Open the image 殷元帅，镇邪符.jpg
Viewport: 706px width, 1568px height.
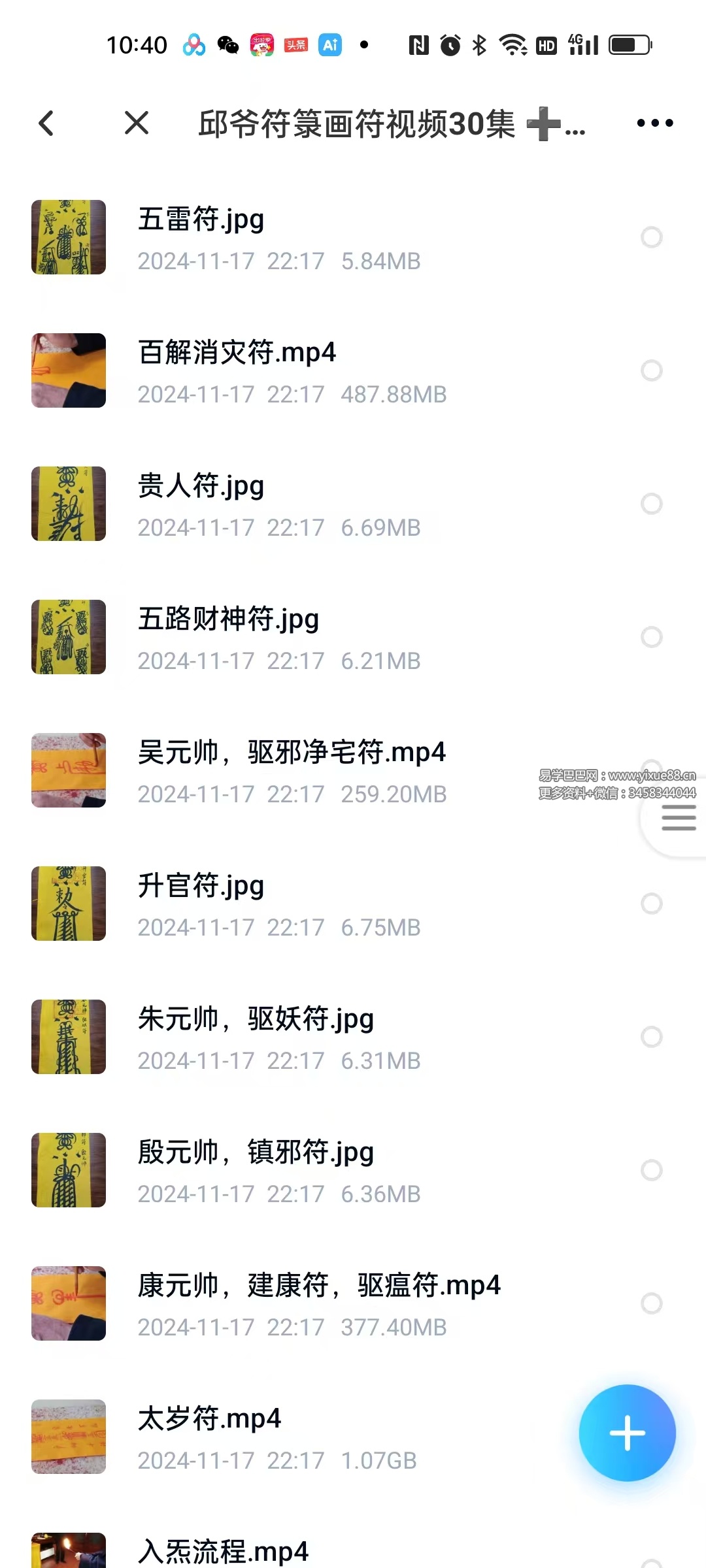[x=256, y=1153]
